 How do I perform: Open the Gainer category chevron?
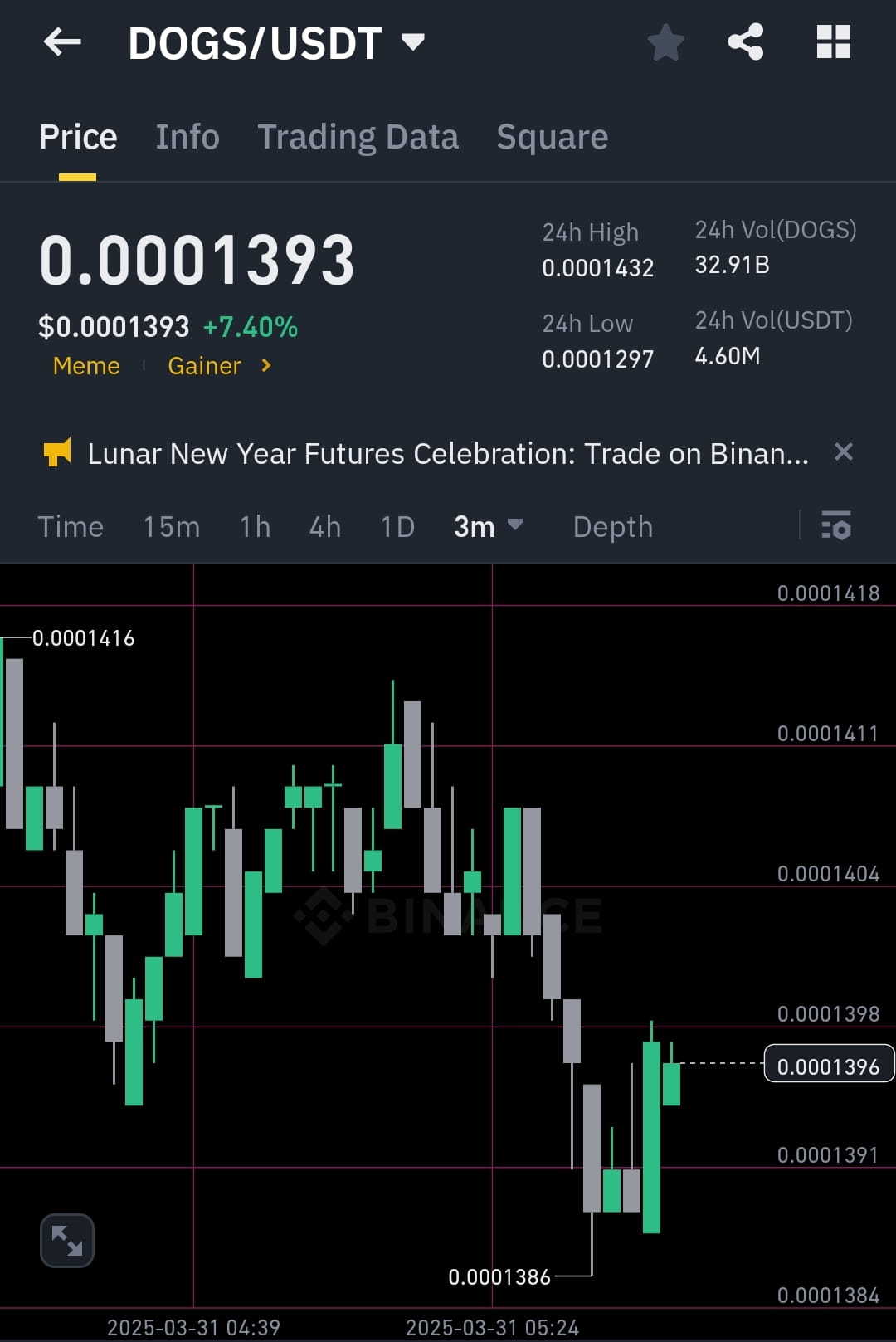[265, 365]
